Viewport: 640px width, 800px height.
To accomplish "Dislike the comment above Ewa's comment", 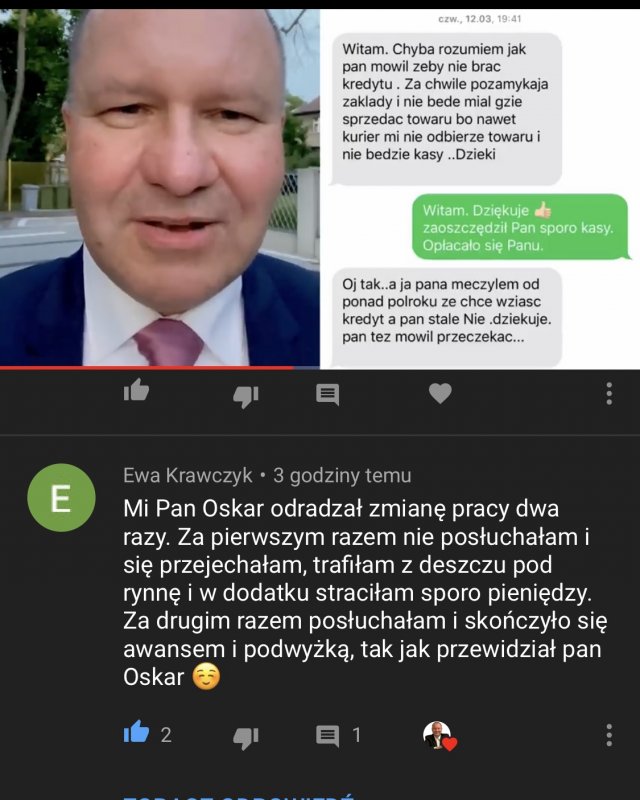I will click(245, 395).
